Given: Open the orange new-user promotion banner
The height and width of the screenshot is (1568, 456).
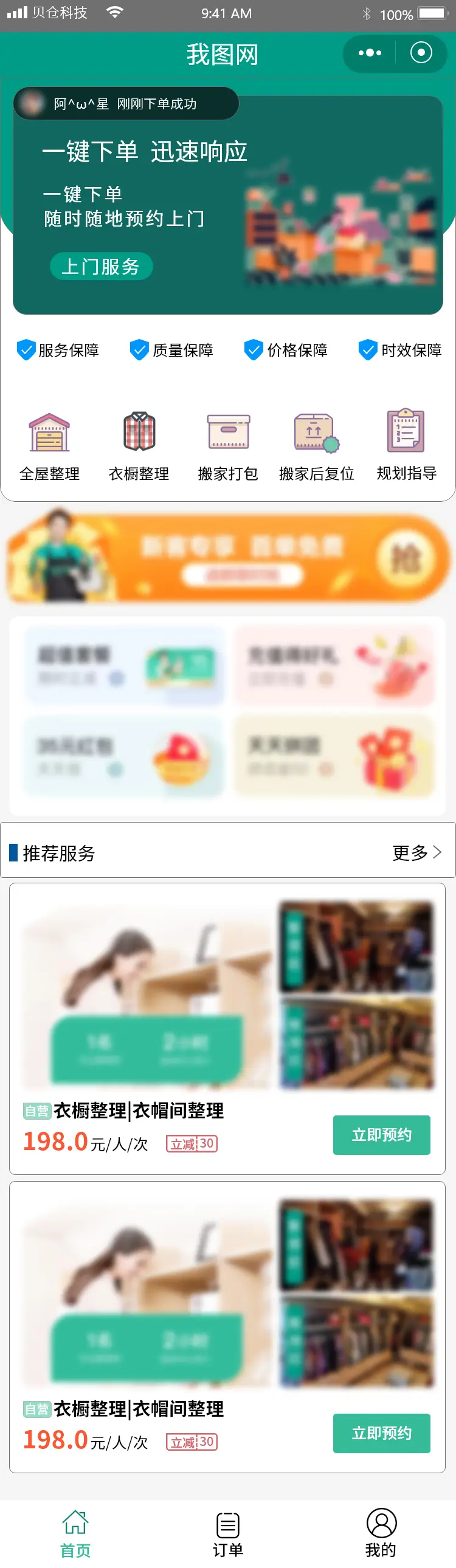Looking at the screenshot, I should (x=227, y=558).
